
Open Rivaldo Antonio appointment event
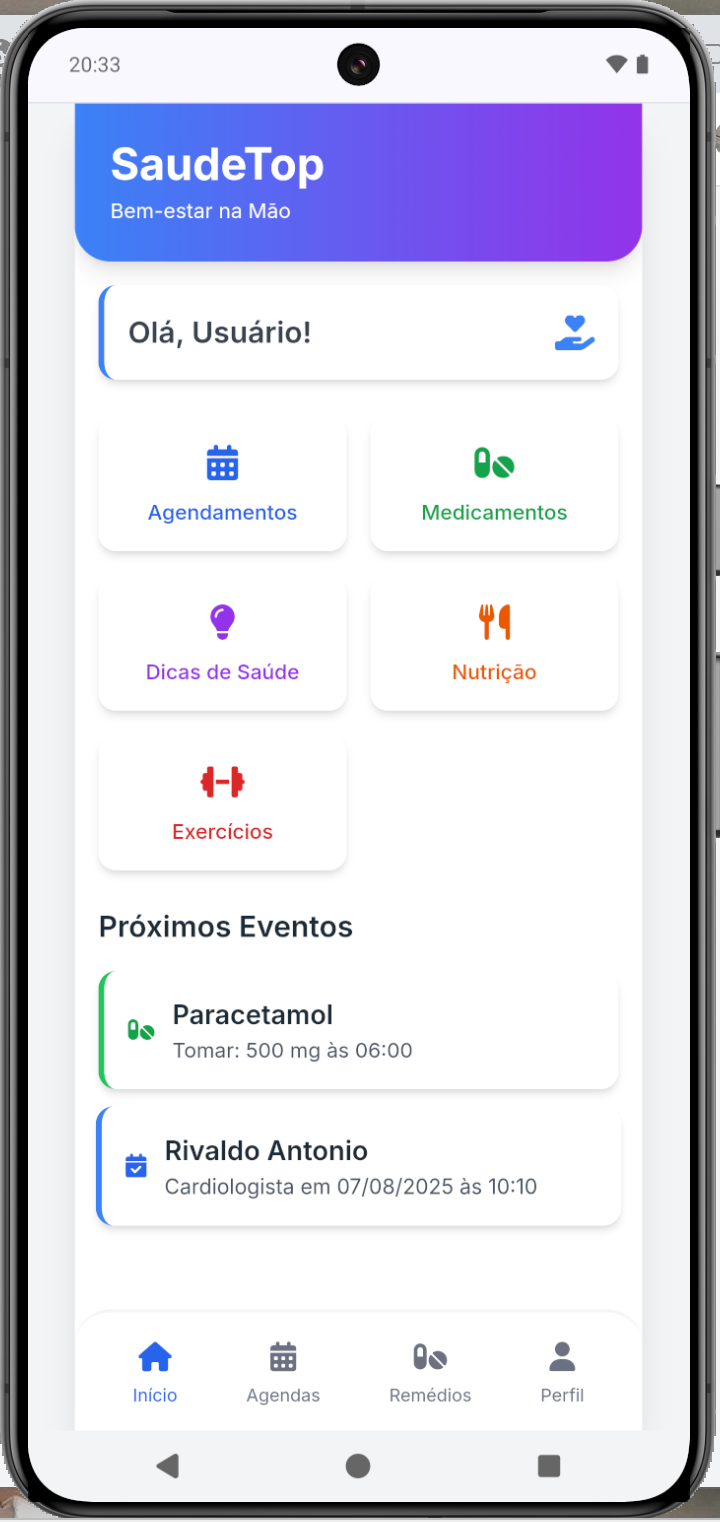pyautogui.click(x=360, y=1166)
